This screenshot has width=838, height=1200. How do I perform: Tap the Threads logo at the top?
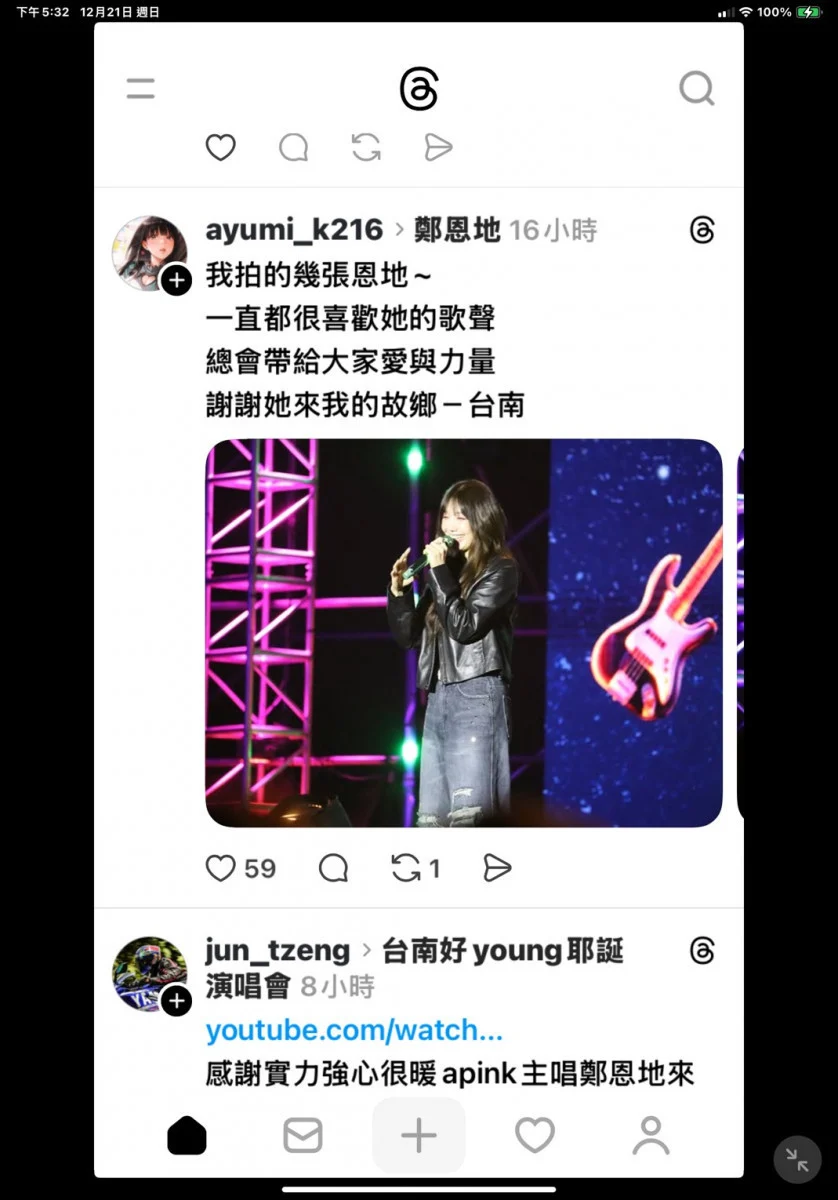(x=419, y=89)
